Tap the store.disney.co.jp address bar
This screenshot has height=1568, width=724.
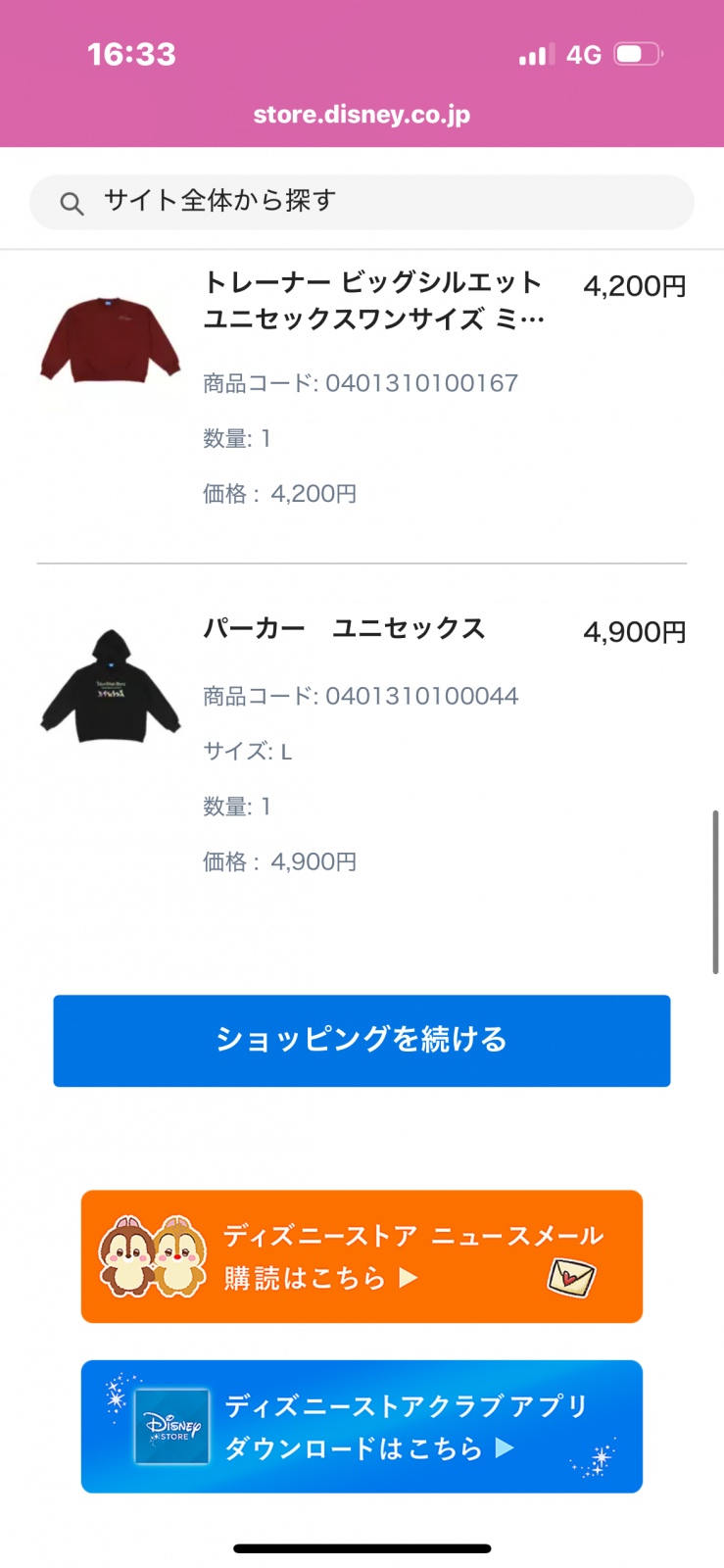(x=362, y=115)
